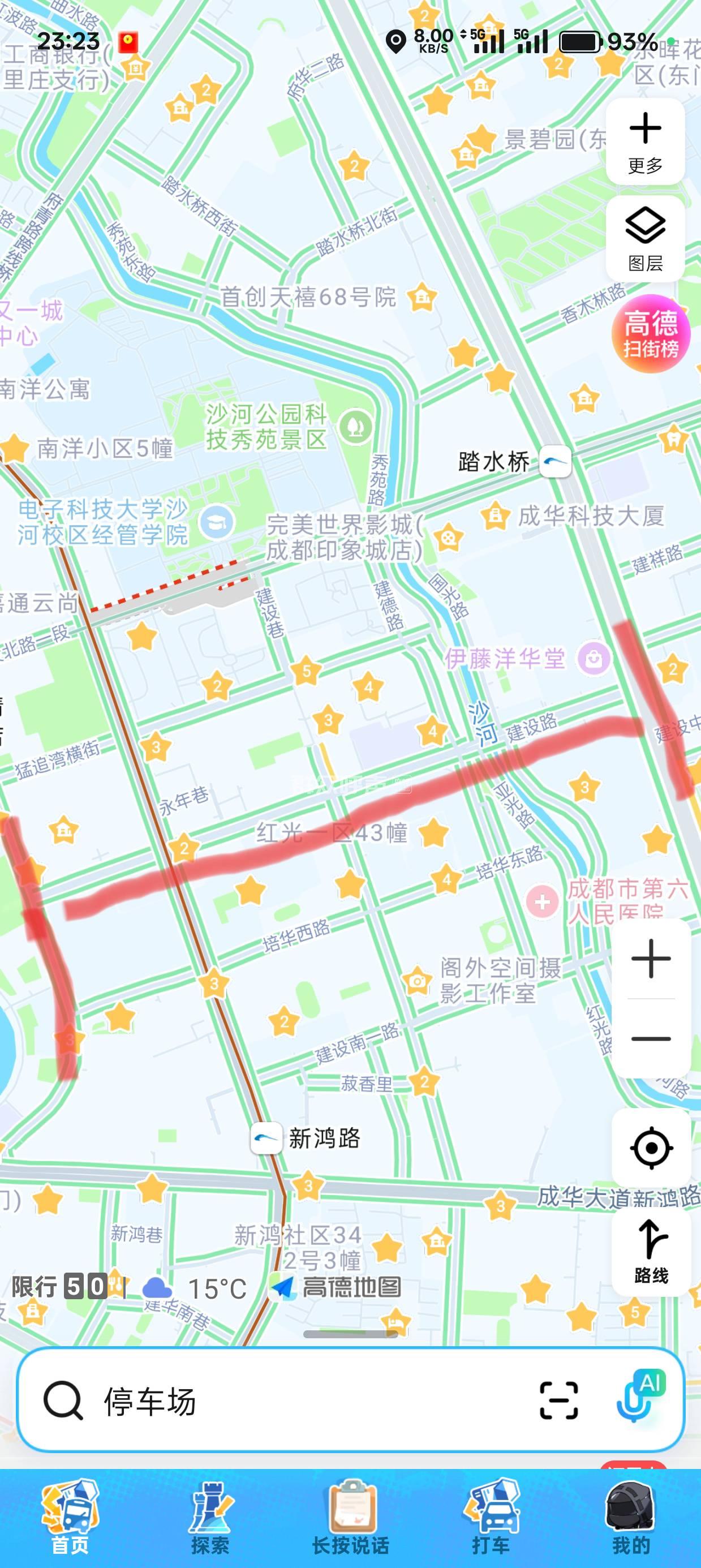Select the 踏水桥 metro station marker
Screen dimensions: 701x1568
coord(555,461)
